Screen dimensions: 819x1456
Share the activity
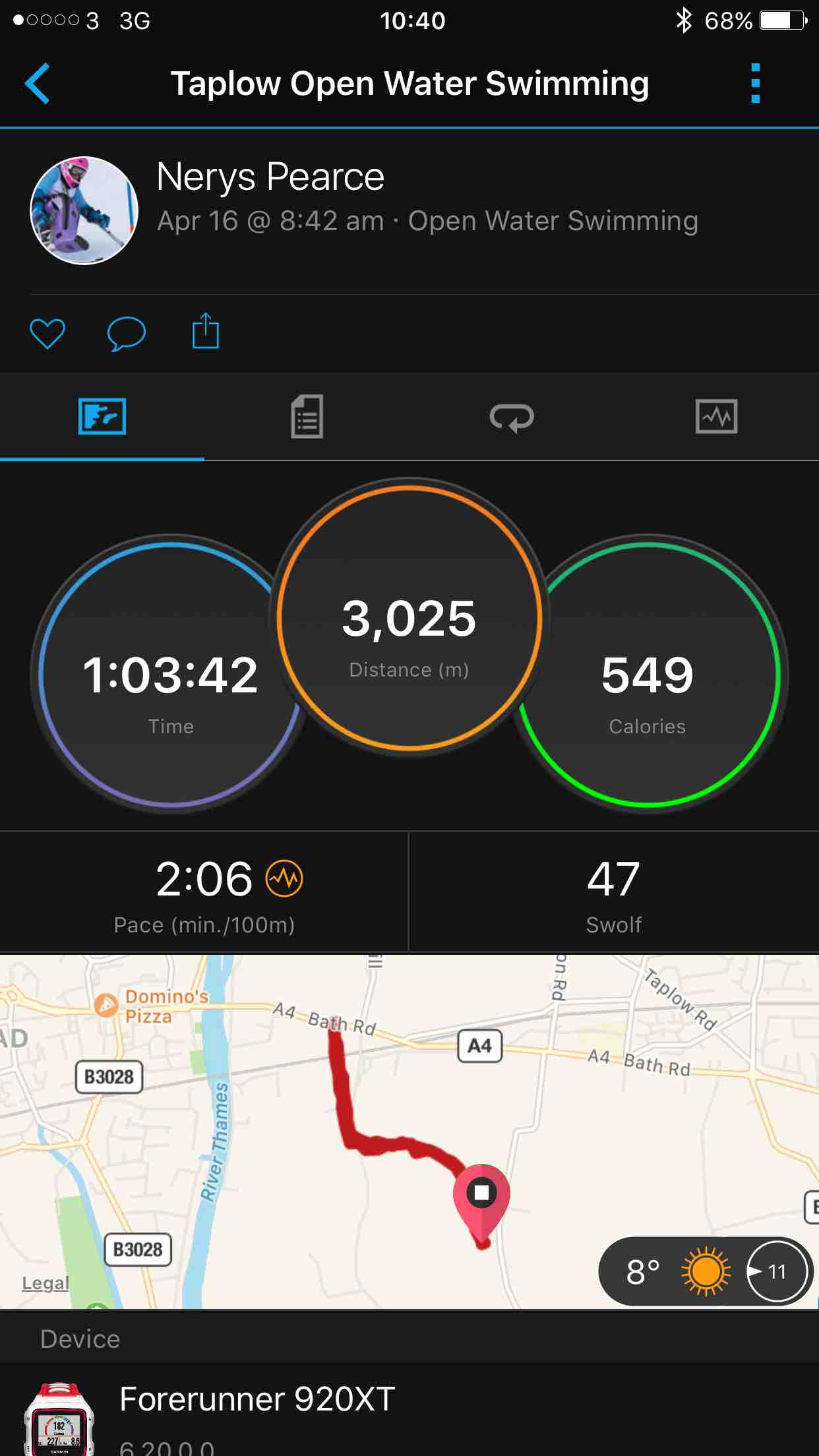point(205,331)
